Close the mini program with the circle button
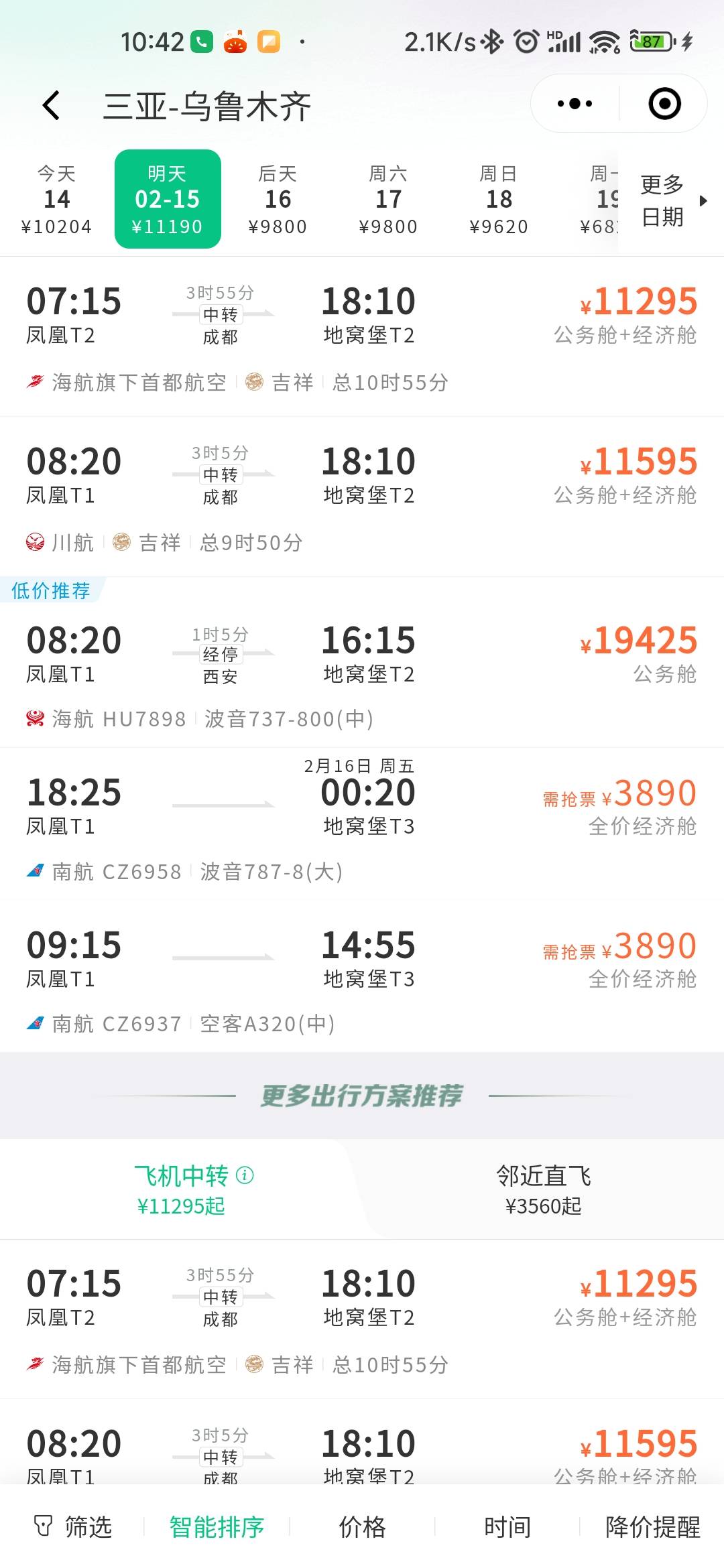Image resolution: width=724 pixels, height=1568 pixels. coord(664,104)
